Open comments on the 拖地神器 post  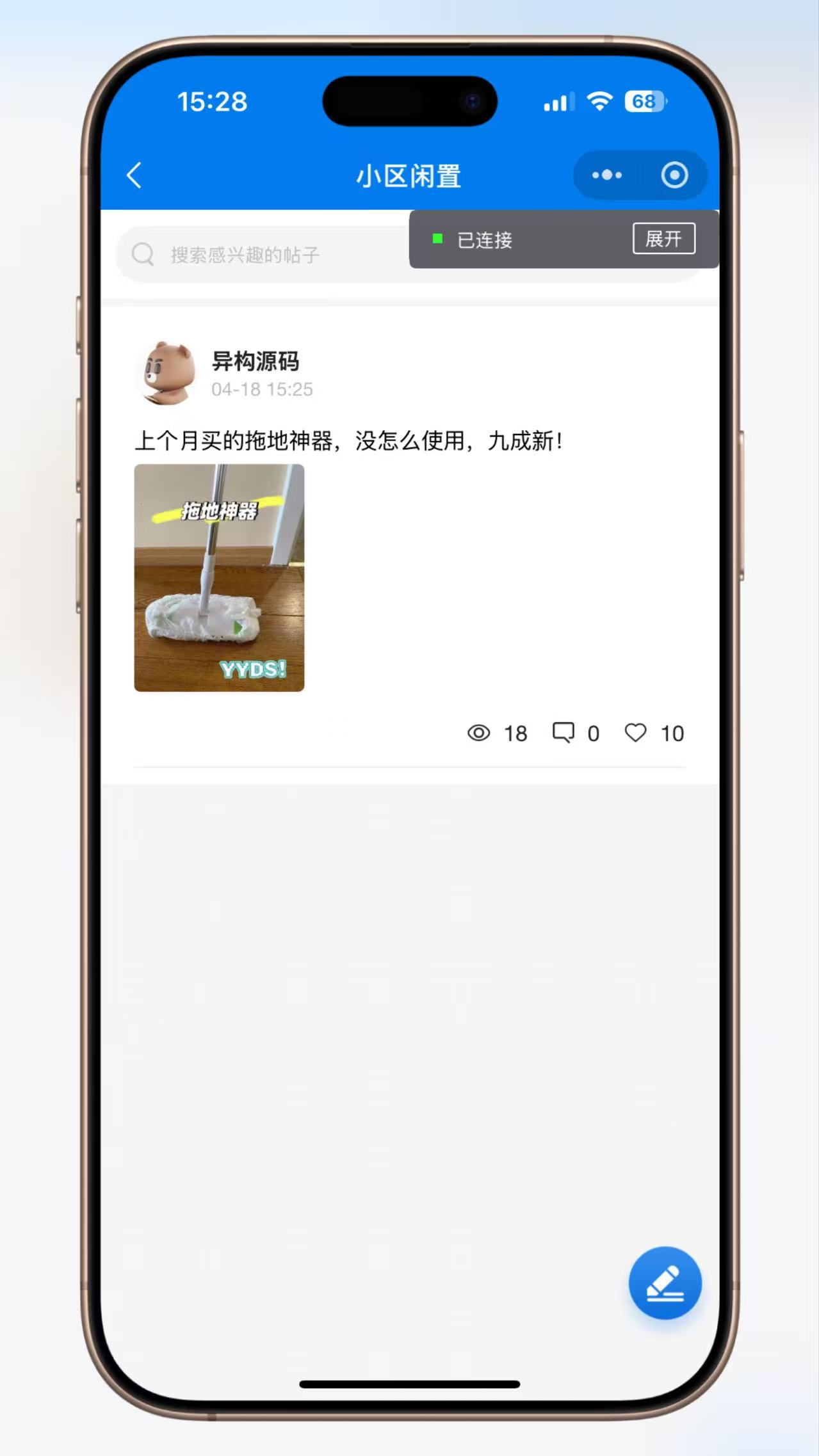coord(576,733)
